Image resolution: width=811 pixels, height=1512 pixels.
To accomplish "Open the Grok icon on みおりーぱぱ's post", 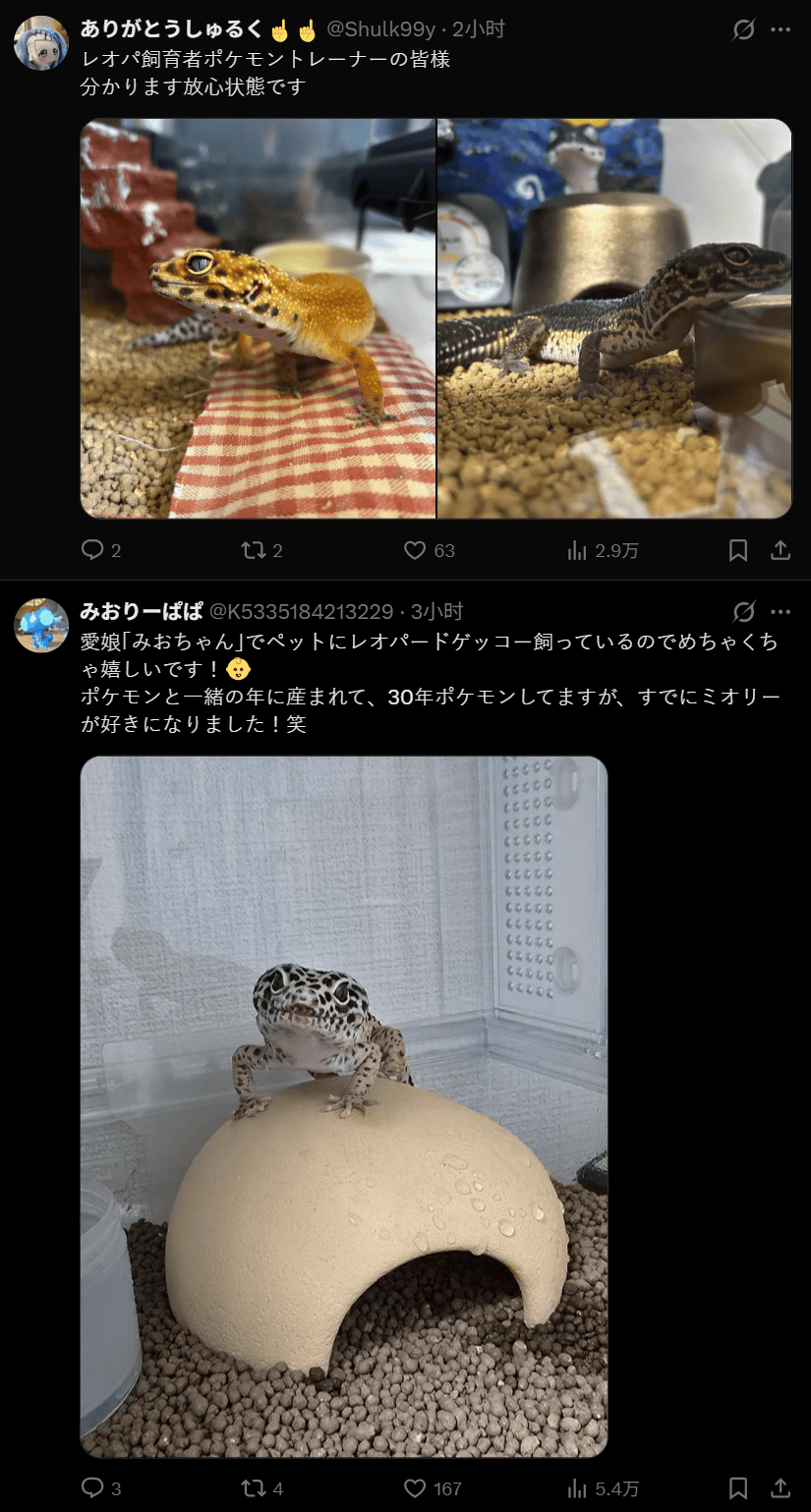I will [744, 612].
